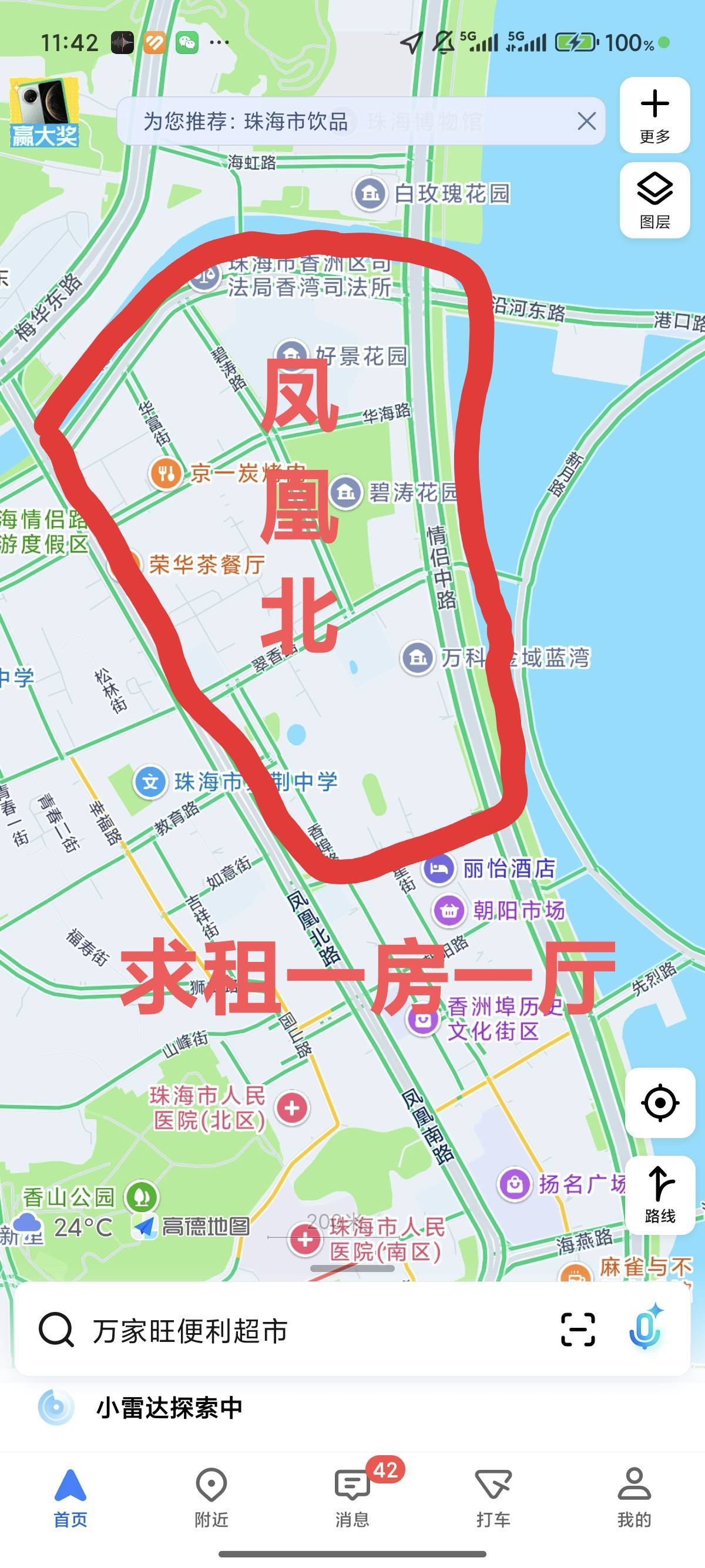705x1568 pixels.
Task: Dismiss the 为您推荐 recommendation banner
Action: (x=586, y=121)
